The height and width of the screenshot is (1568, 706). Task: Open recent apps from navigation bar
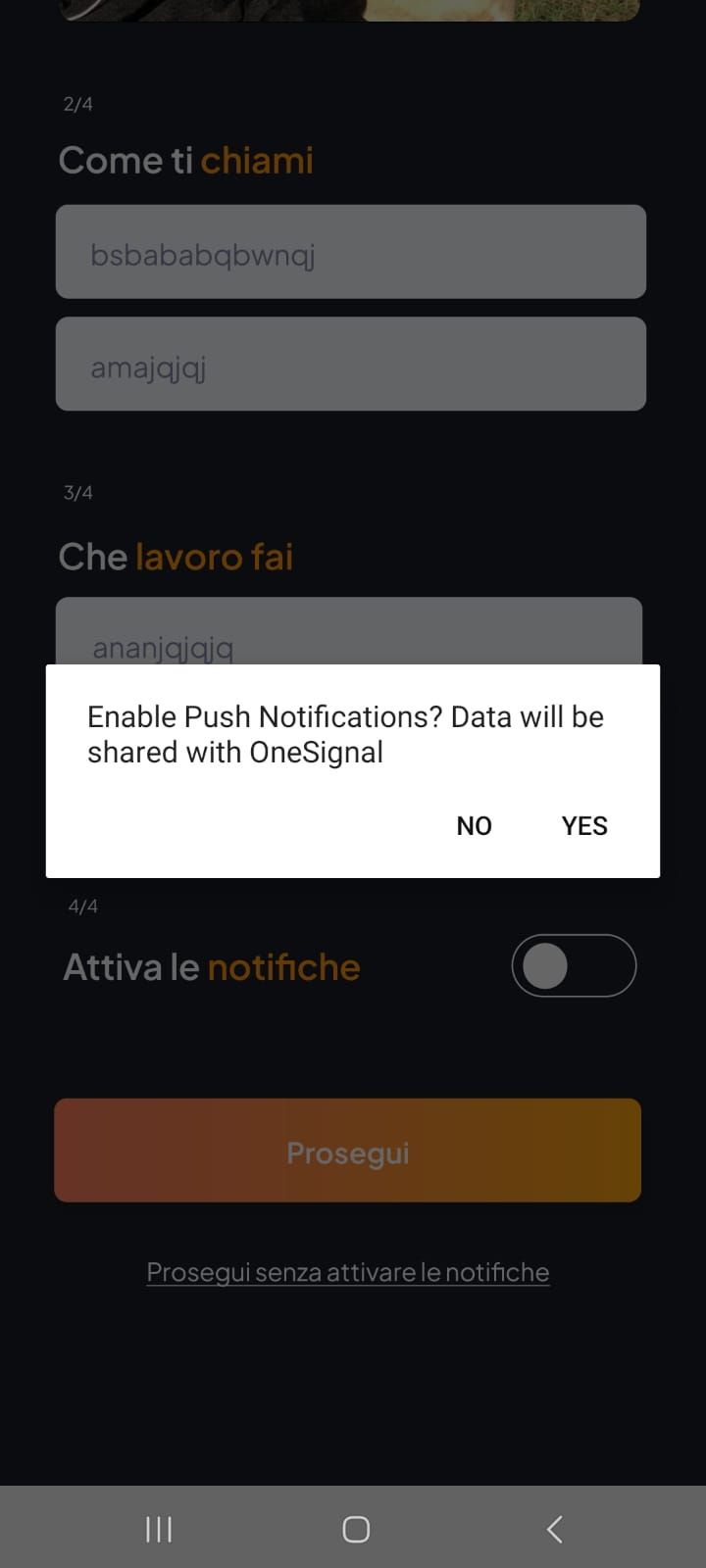point(159,1529)
